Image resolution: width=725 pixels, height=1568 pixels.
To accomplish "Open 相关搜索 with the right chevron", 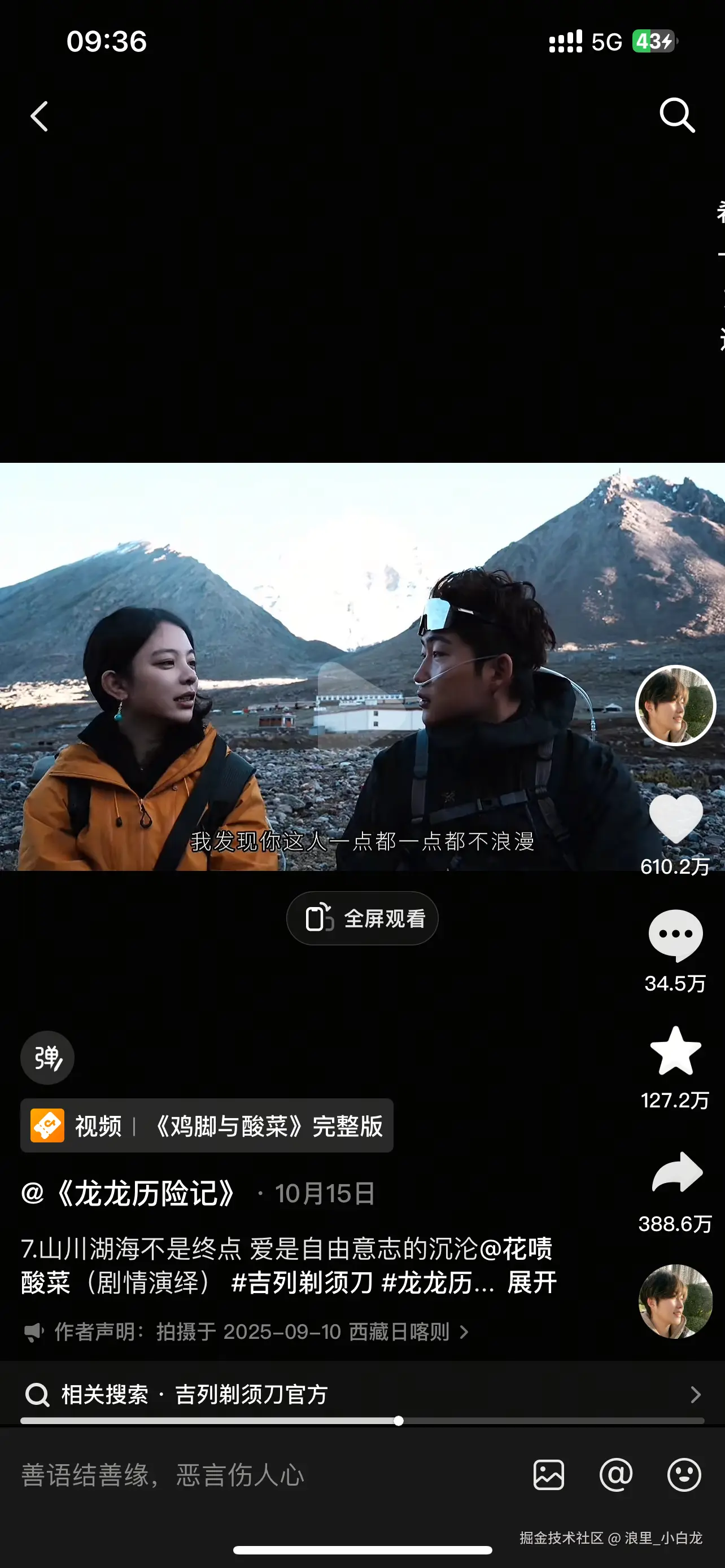I will (x=696, y=1395).
